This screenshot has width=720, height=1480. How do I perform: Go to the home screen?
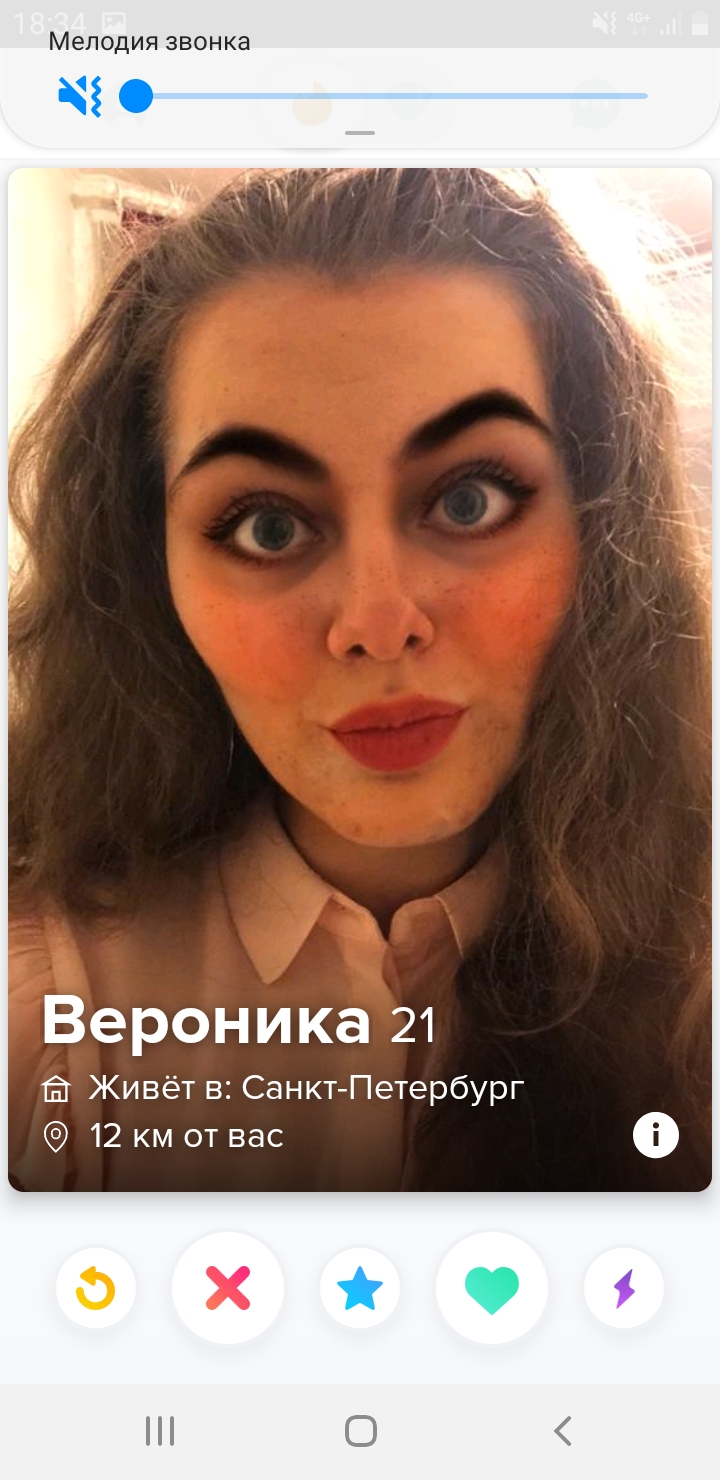[x=360, y=1431]
